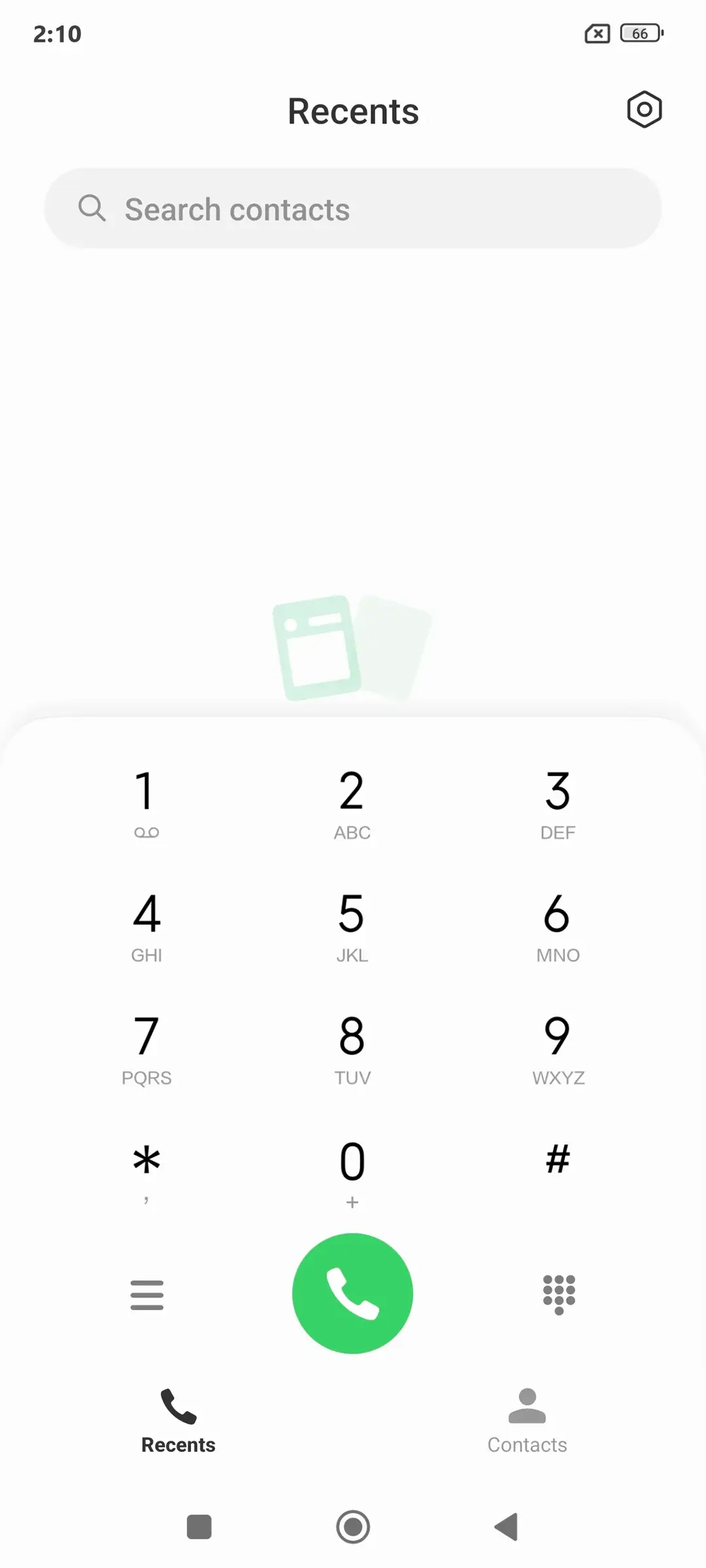Tap the green call button
706x1568 pixels.
352,1294
